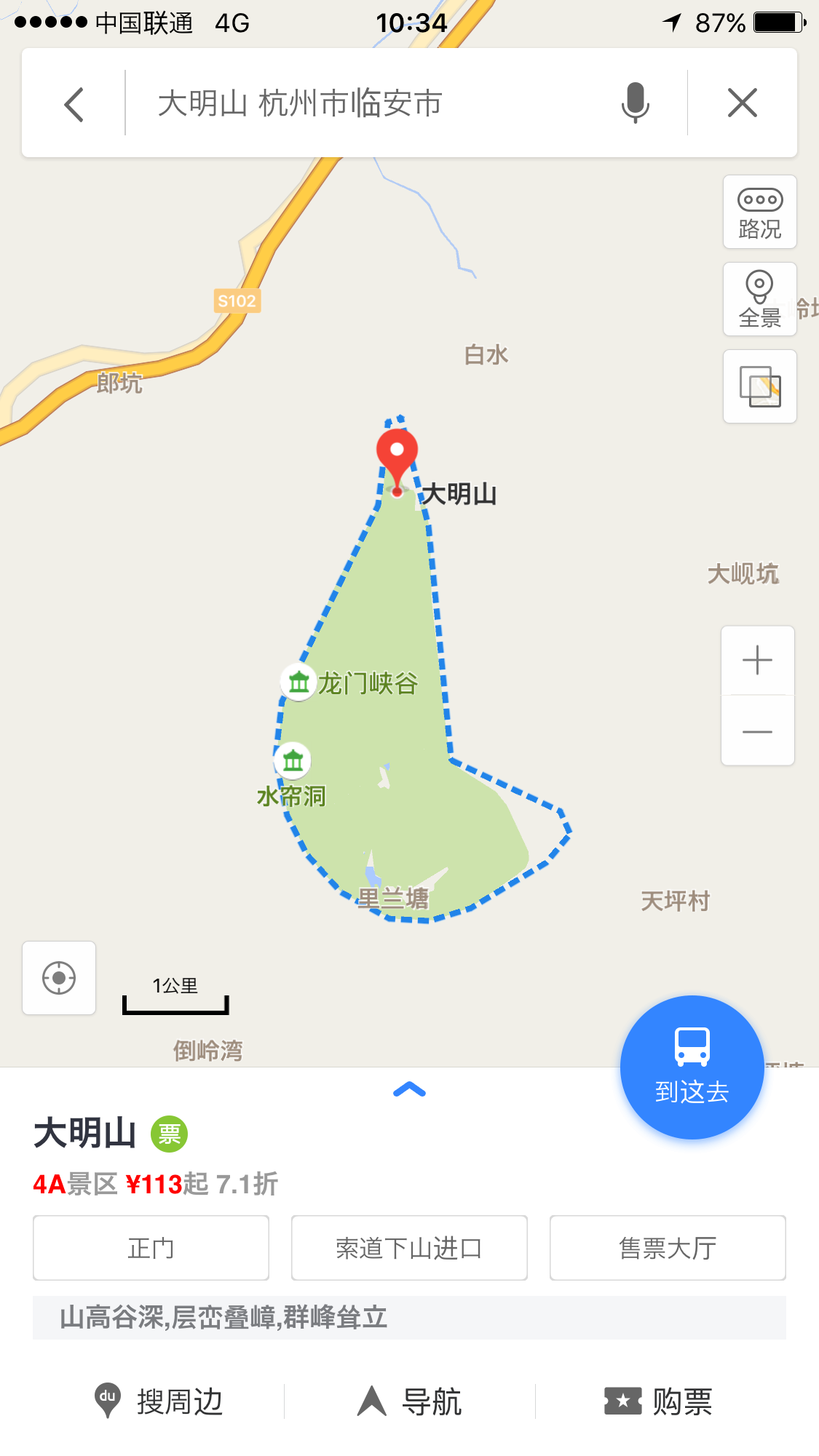
Task: Center map with the locate-me icon
Action: coord(58,978)
